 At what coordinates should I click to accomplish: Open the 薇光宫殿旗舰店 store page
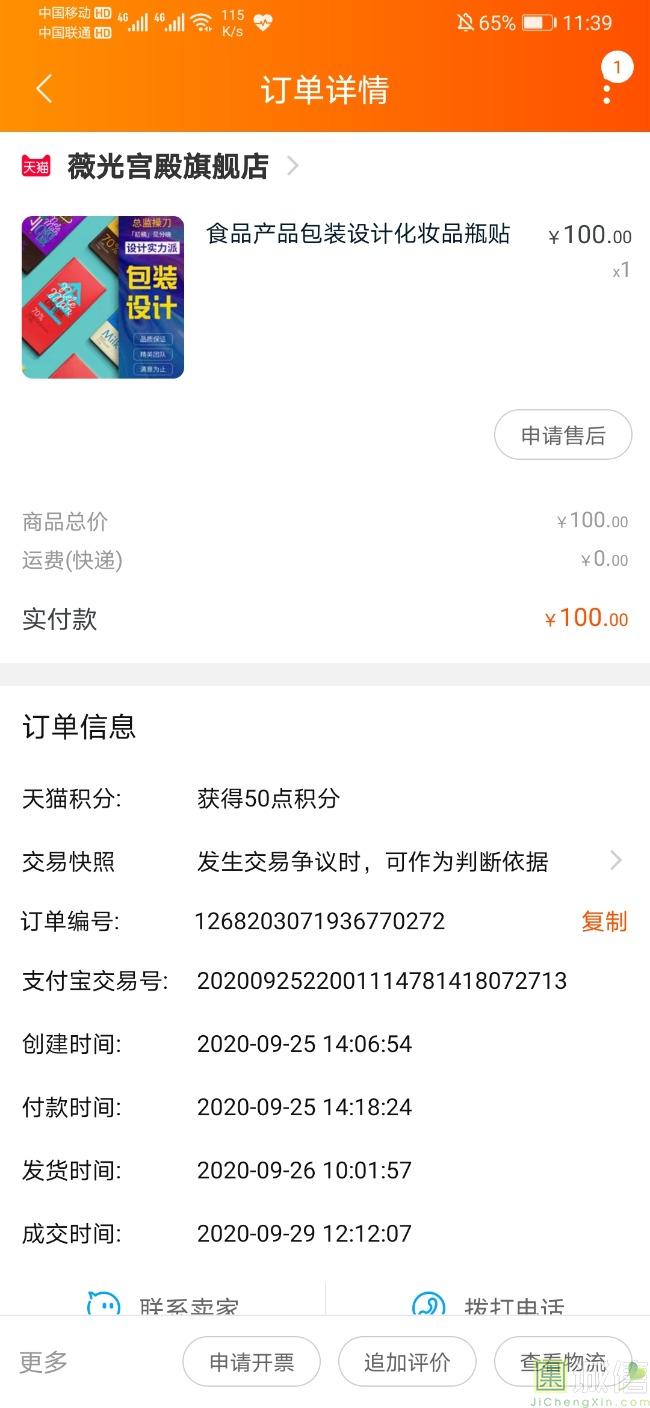coord(167,166)
